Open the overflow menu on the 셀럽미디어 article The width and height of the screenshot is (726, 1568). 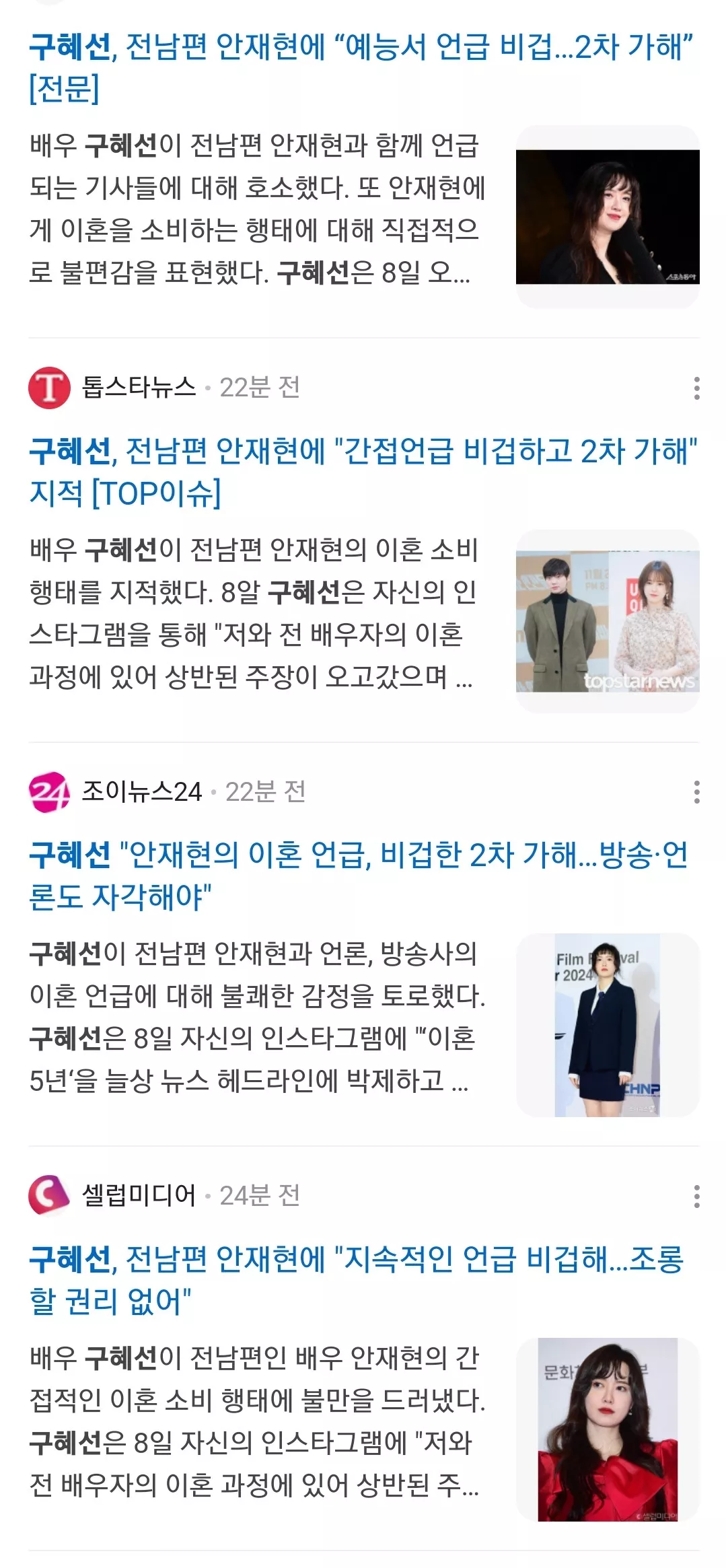pos(696,1196)
